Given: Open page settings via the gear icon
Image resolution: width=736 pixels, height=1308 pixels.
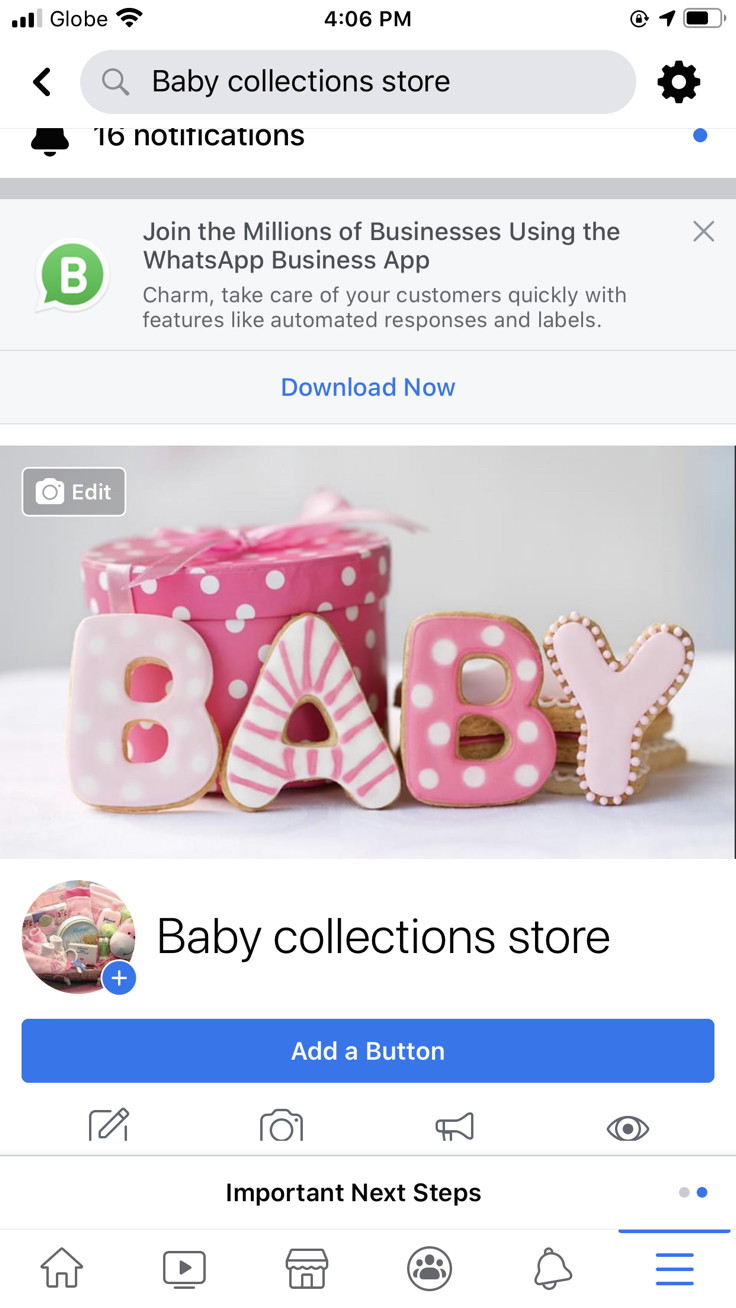Looking at the screenshot, I should tap(679, 82).
